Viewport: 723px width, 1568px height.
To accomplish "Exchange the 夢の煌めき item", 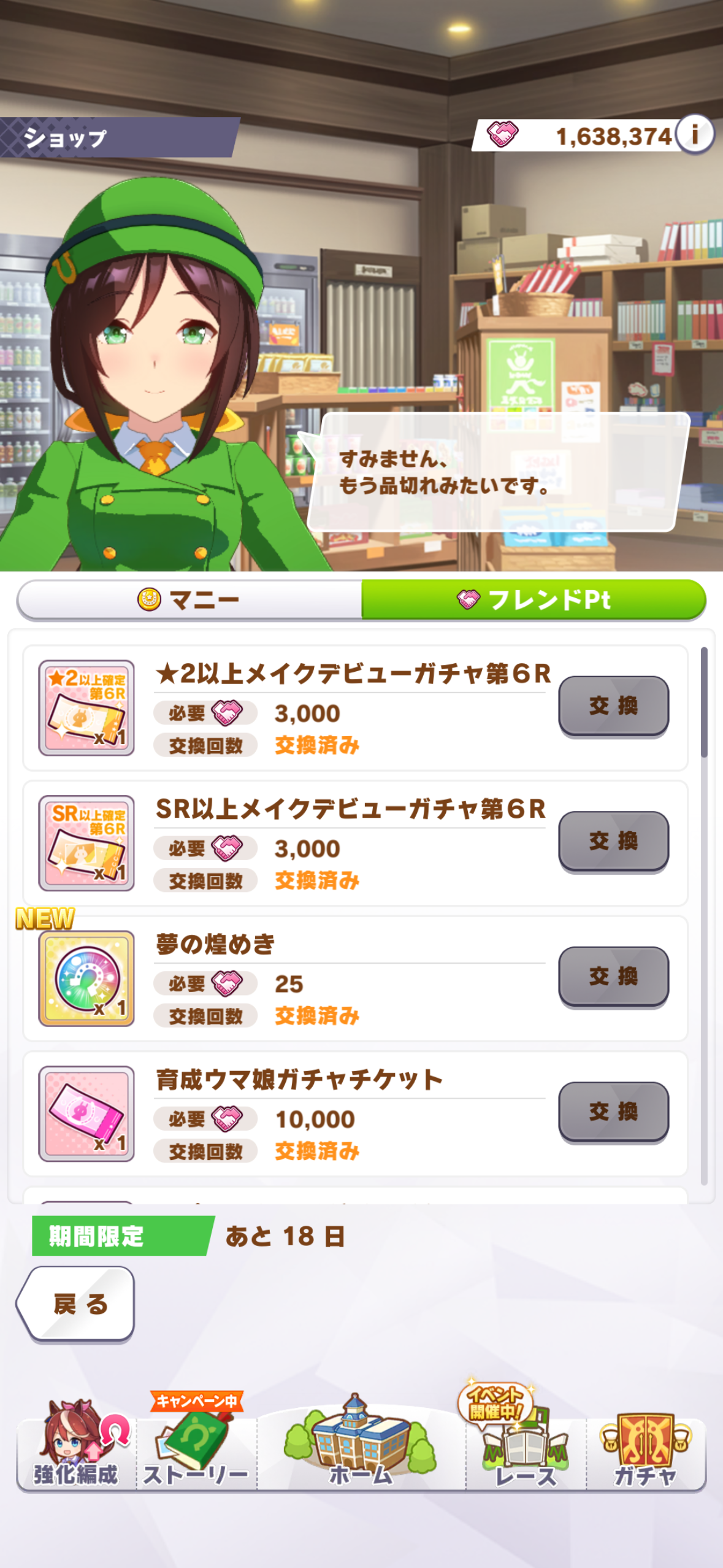I will [x=613, y=976].
